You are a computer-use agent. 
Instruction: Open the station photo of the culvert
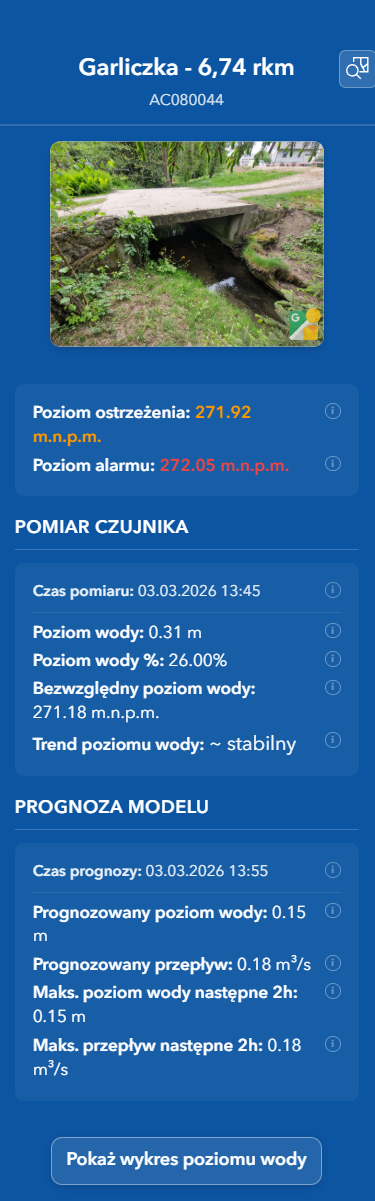[187, 244]
